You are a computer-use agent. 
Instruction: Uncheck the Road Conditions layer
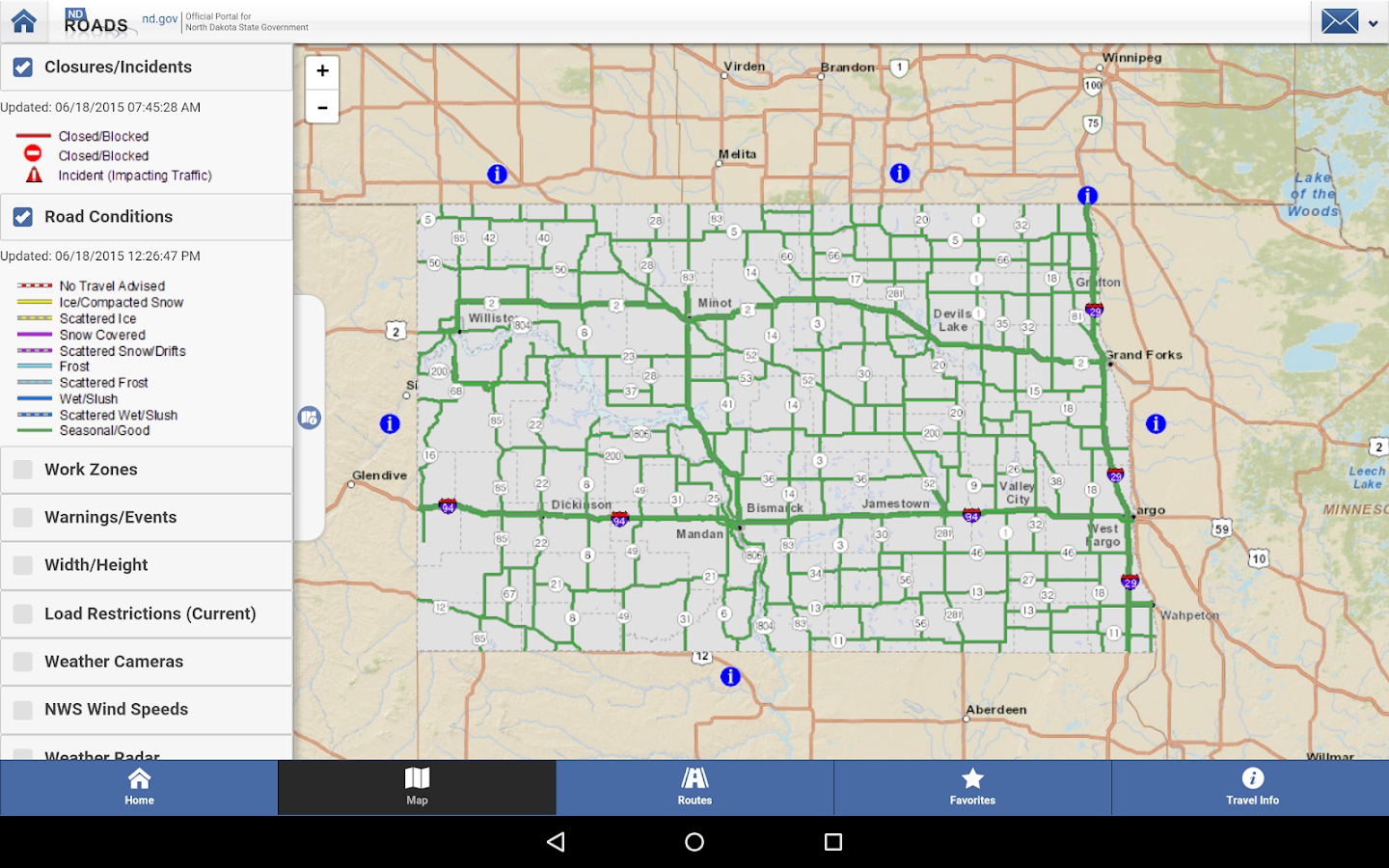coord(23,217)
